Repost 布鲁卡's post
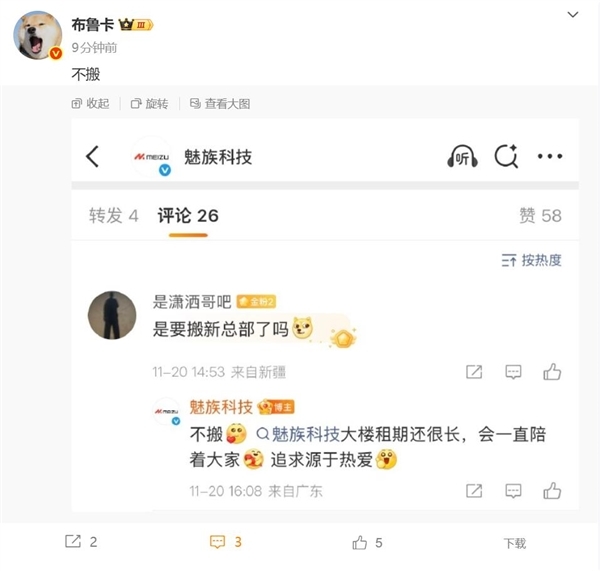The width and height of the screenshot is (600, 571). (x=80, y=542)
